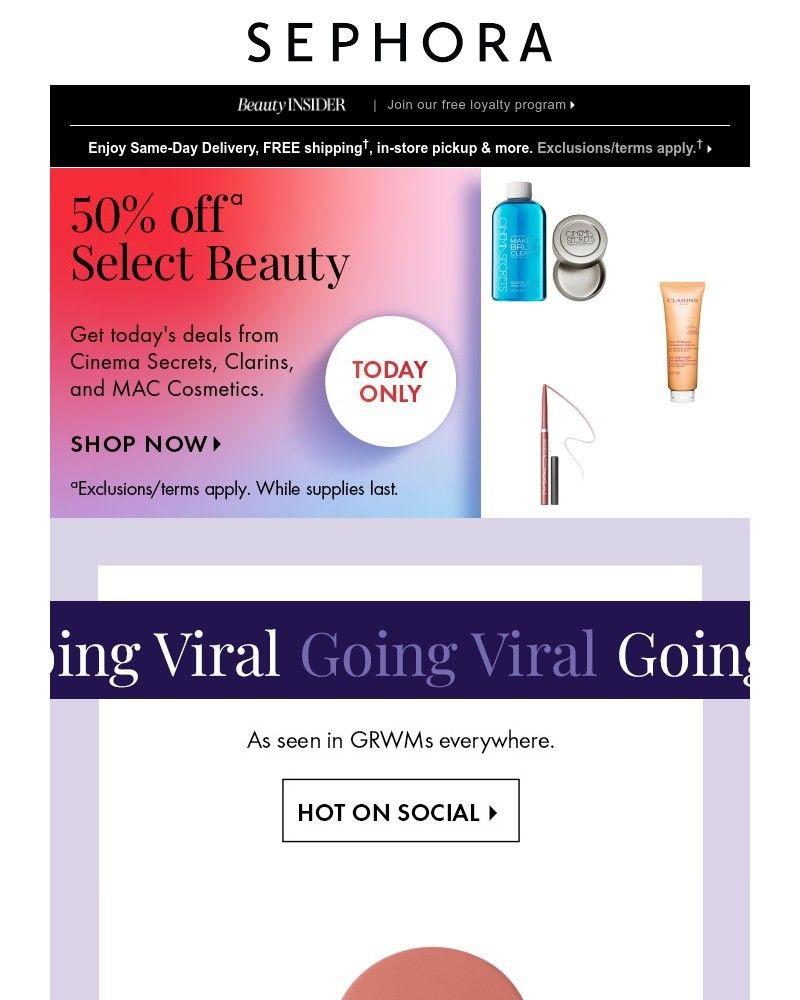Image resolution: width=800 pixels, height=1000 pixels.
Task: Click the arrow next to SHOP NOW
Action: coord(216,446)
